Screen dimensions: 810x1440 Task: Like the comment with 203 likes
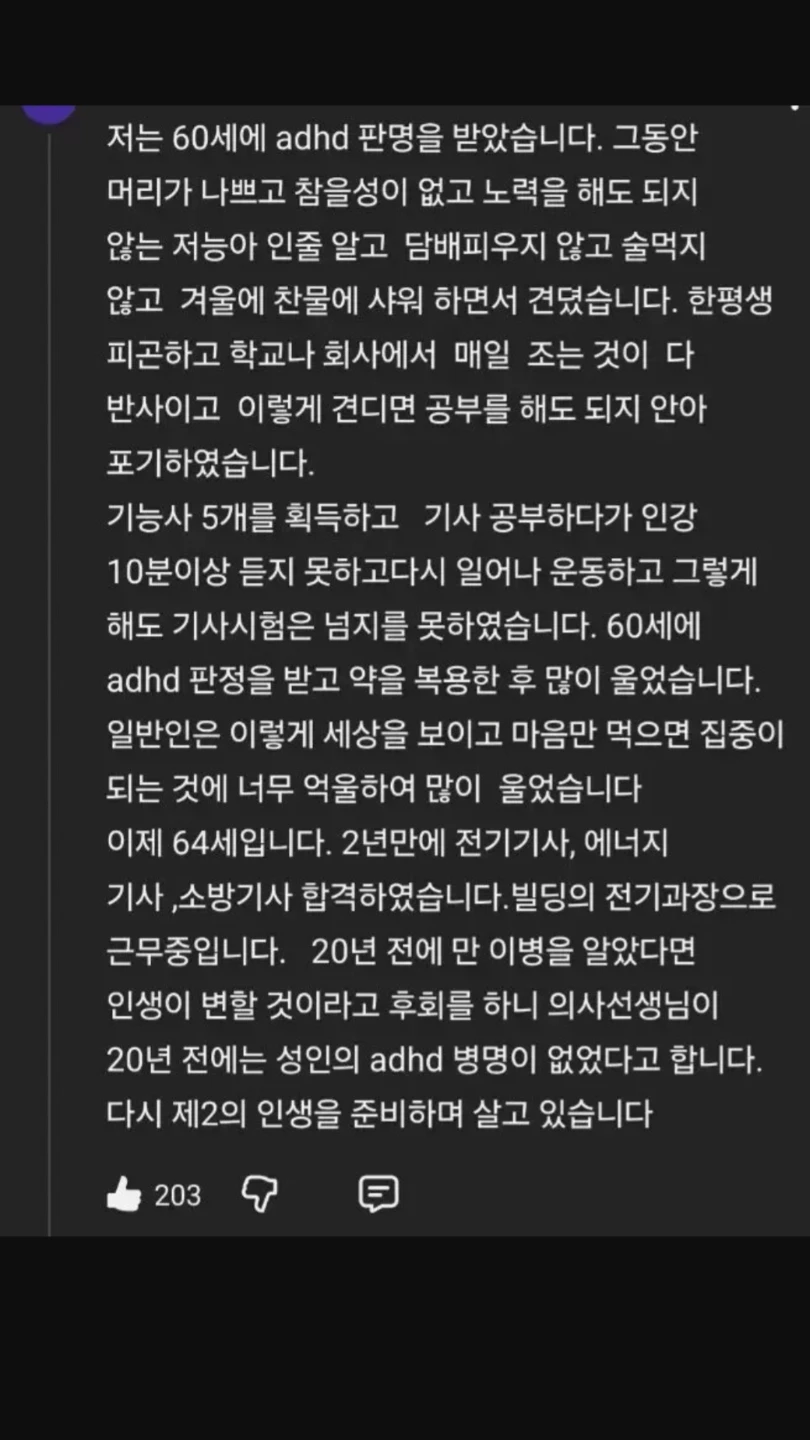click(125, 1194)
